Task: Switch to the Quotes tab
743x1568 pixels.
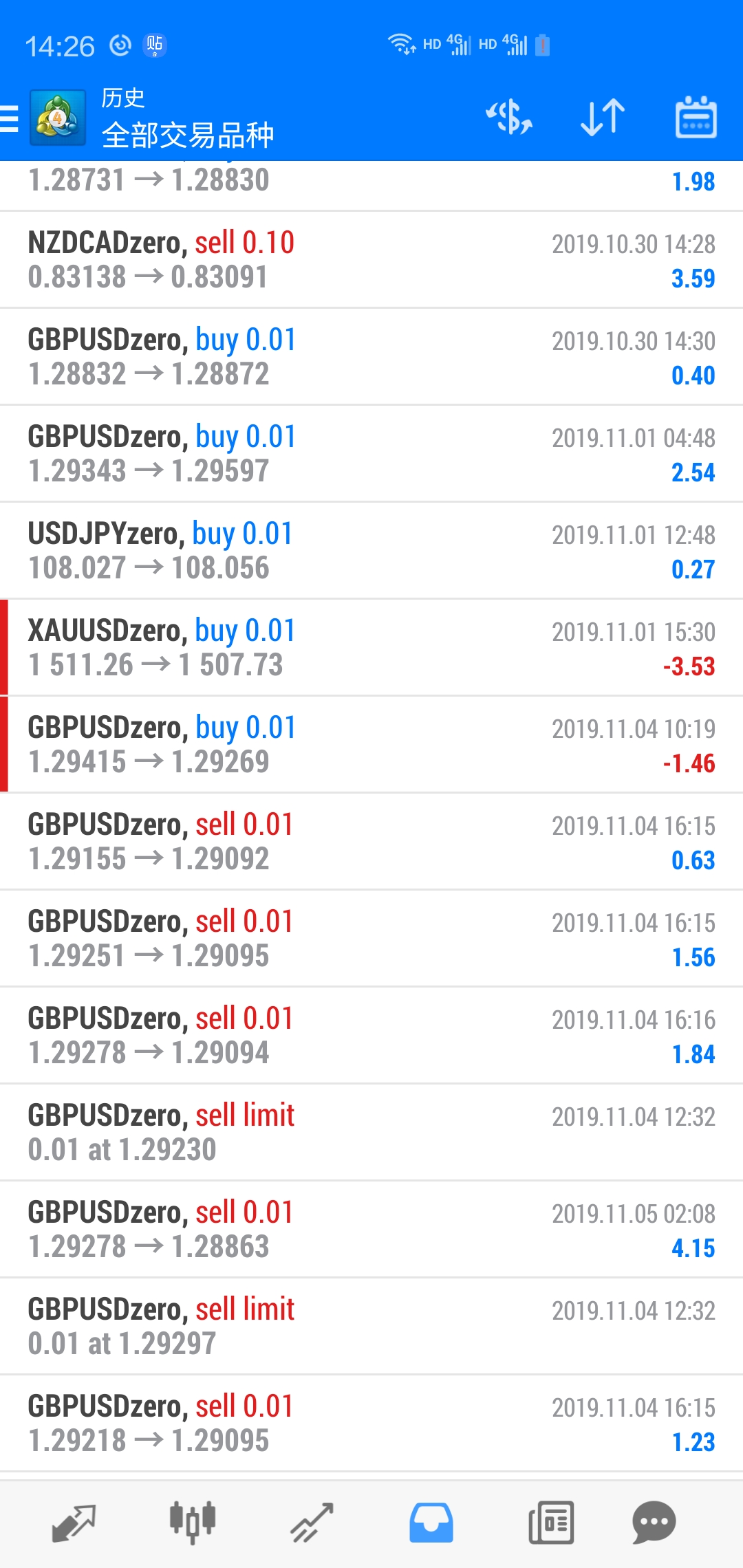Action: click(x=74, y=1523)
